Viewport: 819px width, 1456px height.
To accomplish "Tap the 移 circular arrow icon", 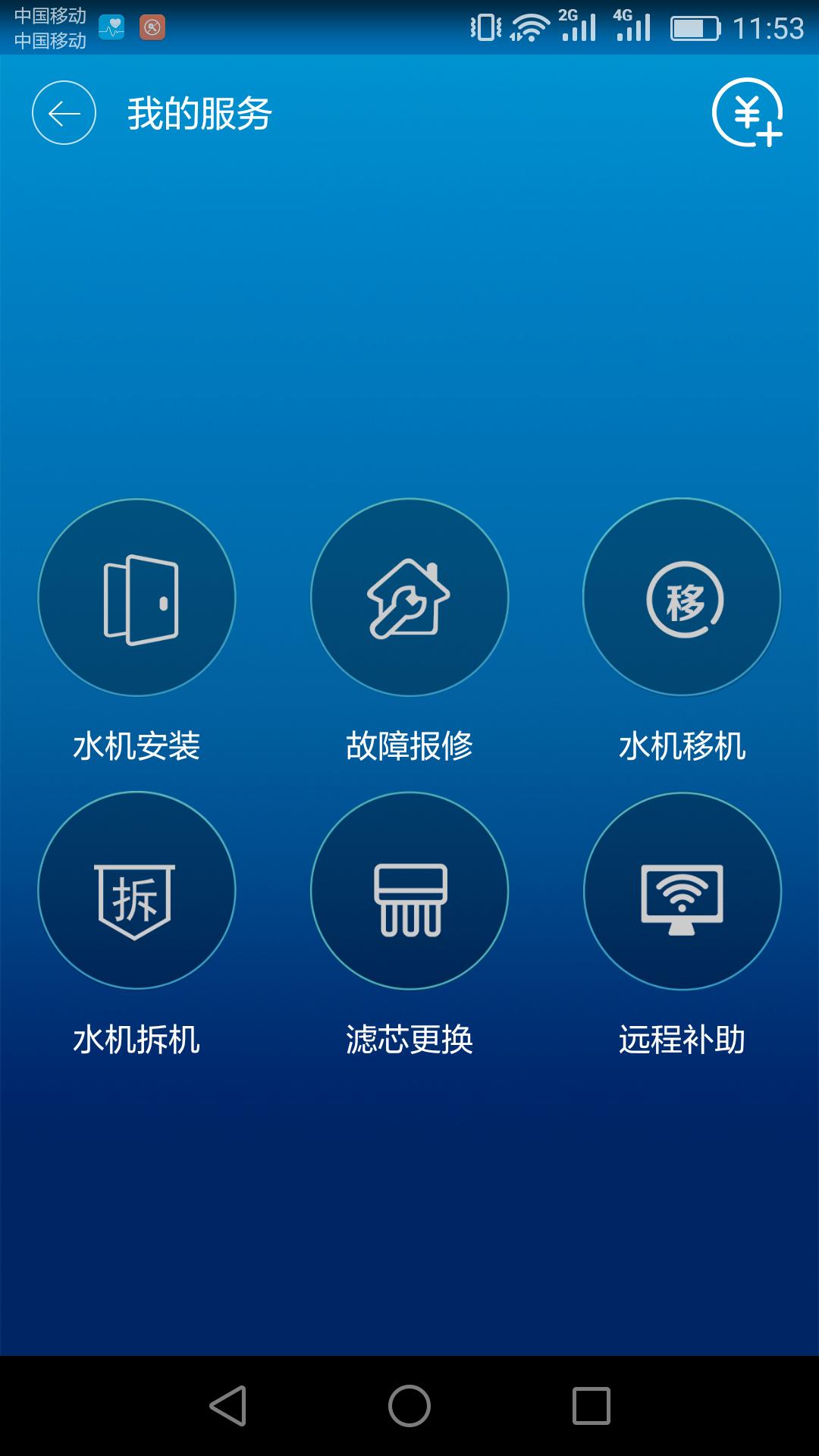I will pos(681,598).
